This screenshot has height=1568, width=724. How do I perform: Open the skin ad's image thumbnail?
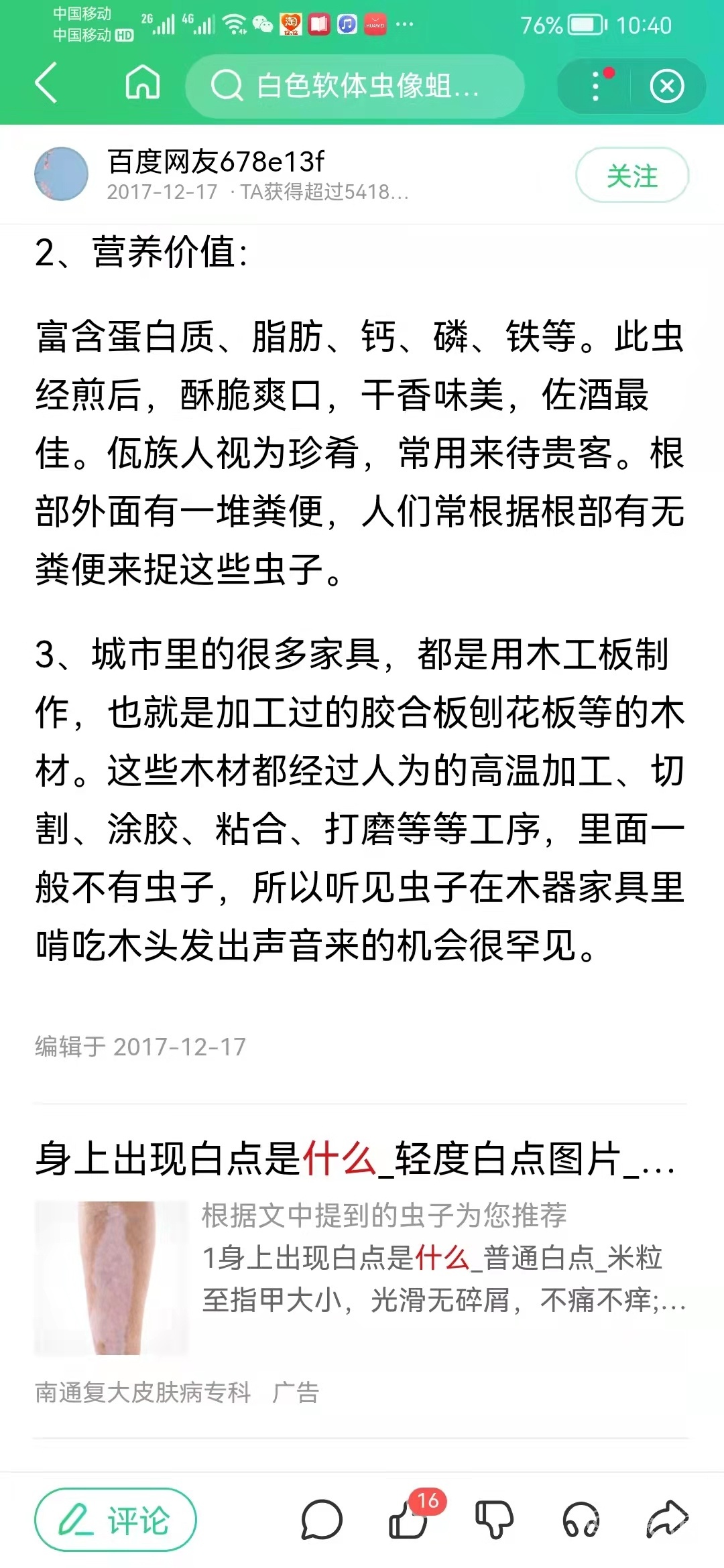[x=111, y=1278]
